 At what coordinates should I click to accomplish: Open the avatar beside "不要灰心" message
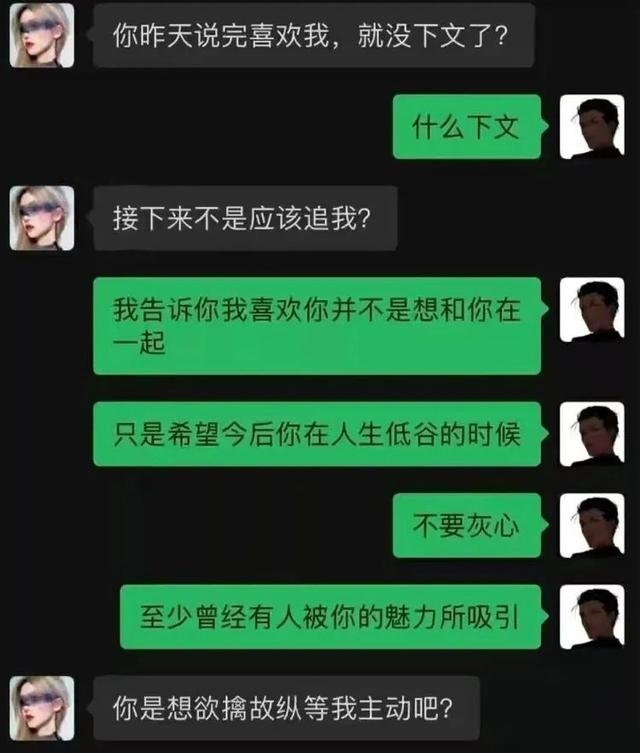592,525
